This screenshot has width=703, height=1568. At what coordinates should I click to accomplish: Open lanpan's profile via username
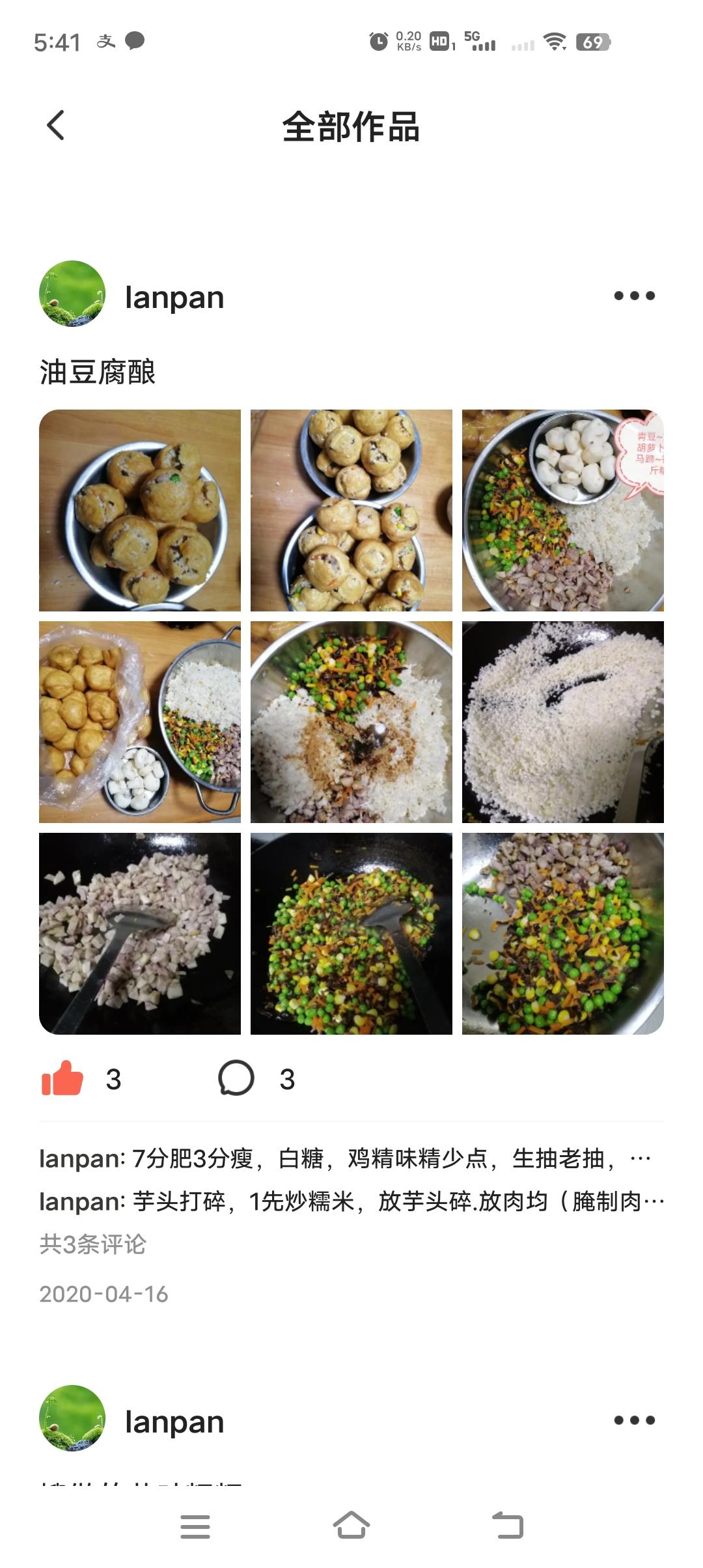(x=174, y=298)
